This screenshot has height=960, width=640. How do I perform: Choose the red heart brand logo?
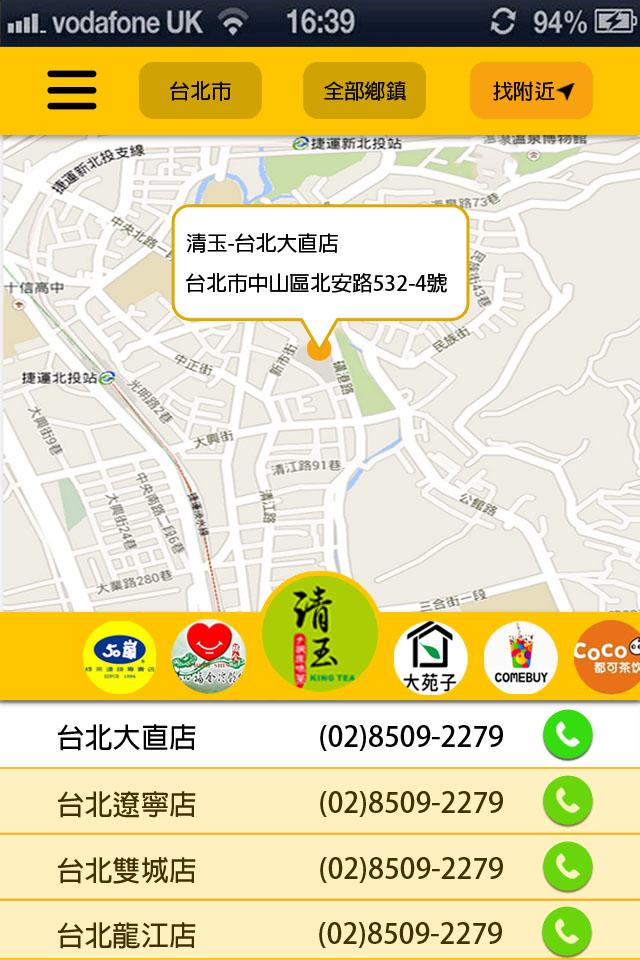click(x=208, y=657)
